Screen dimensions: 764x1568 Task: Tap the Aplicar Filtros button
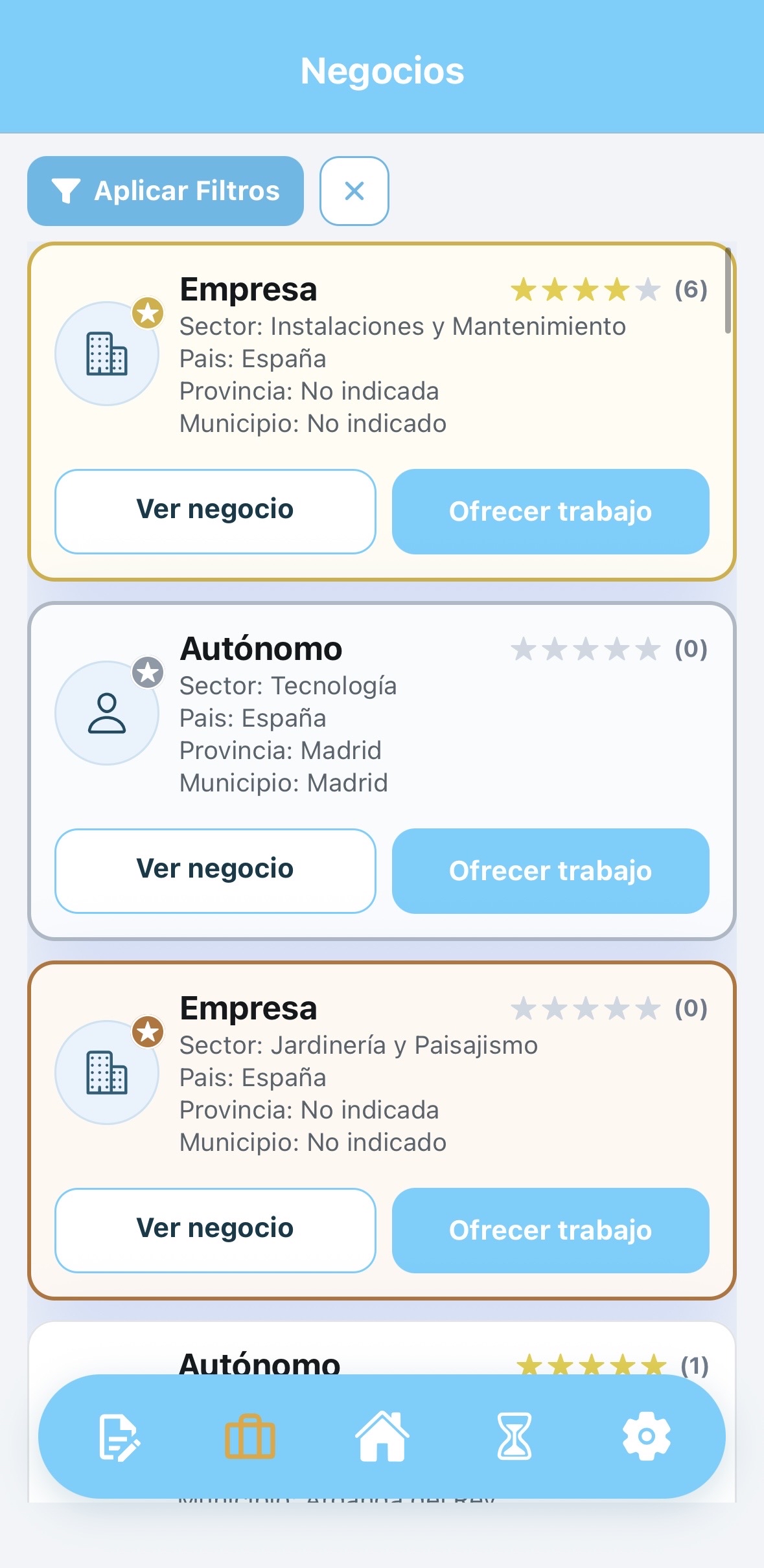click(x=165, y=191)
